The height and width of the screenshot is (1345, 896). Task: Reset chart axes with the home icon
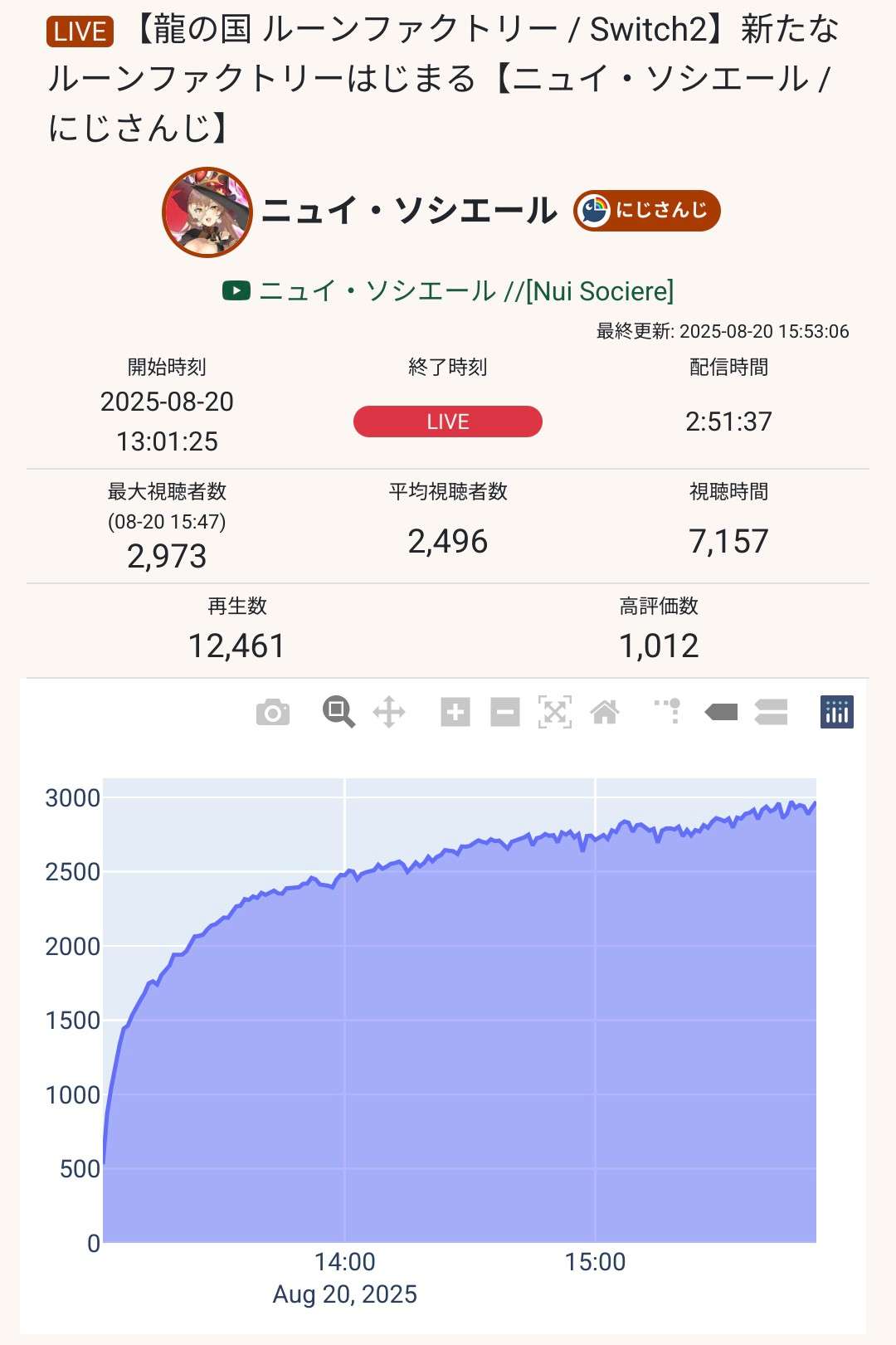click(x=604, y=712)
